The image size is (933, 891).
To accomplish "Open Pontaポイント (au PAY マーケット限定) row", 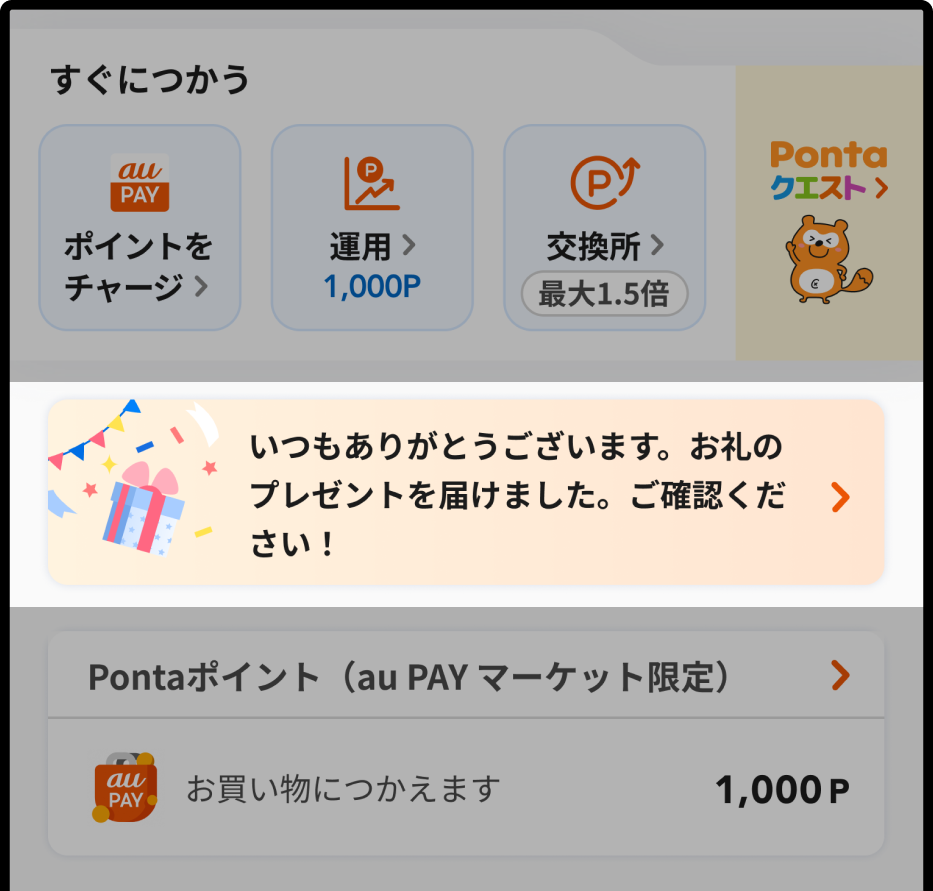I will pos(466,676).
